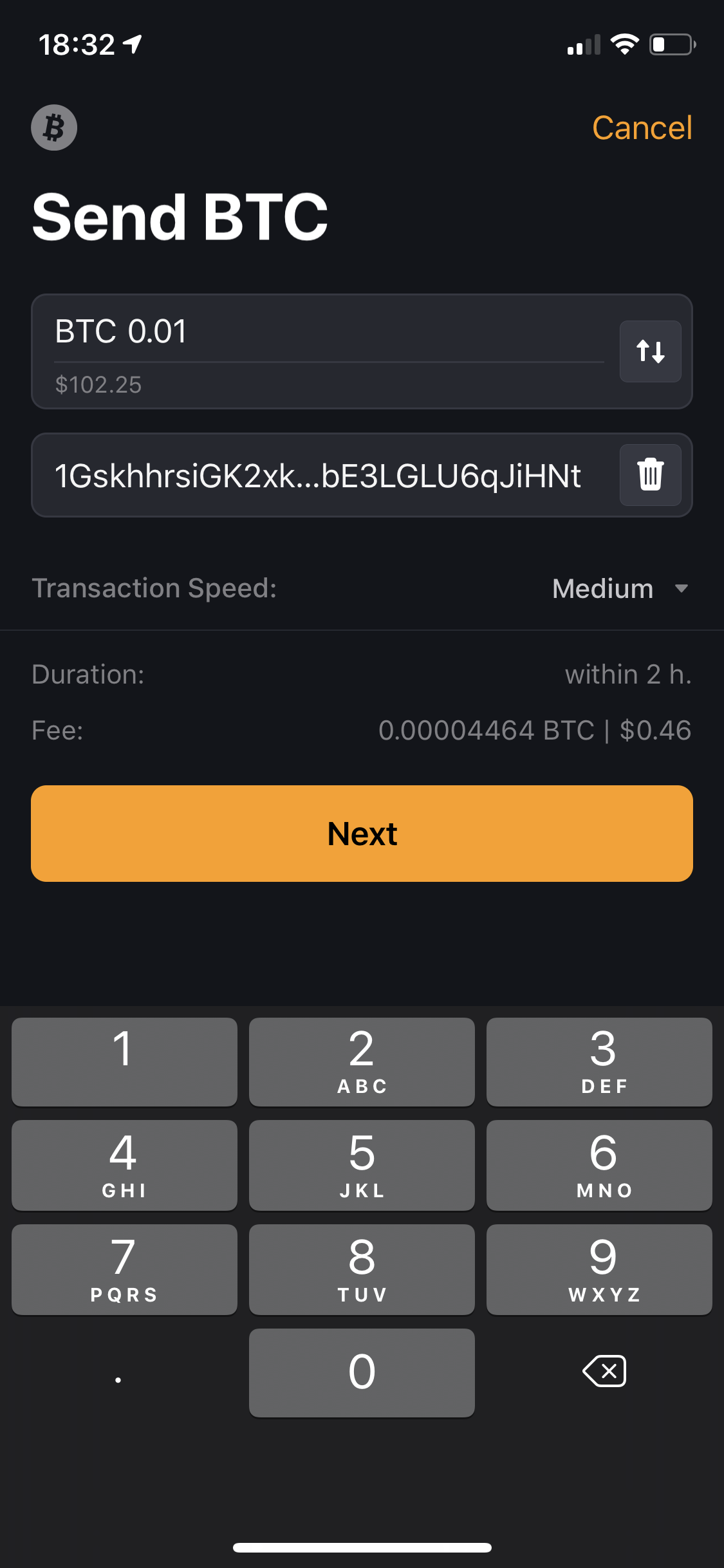The image size is (724, 1568).
Task: Delete the recipient address with trash icon
Action: coord(650,475)
